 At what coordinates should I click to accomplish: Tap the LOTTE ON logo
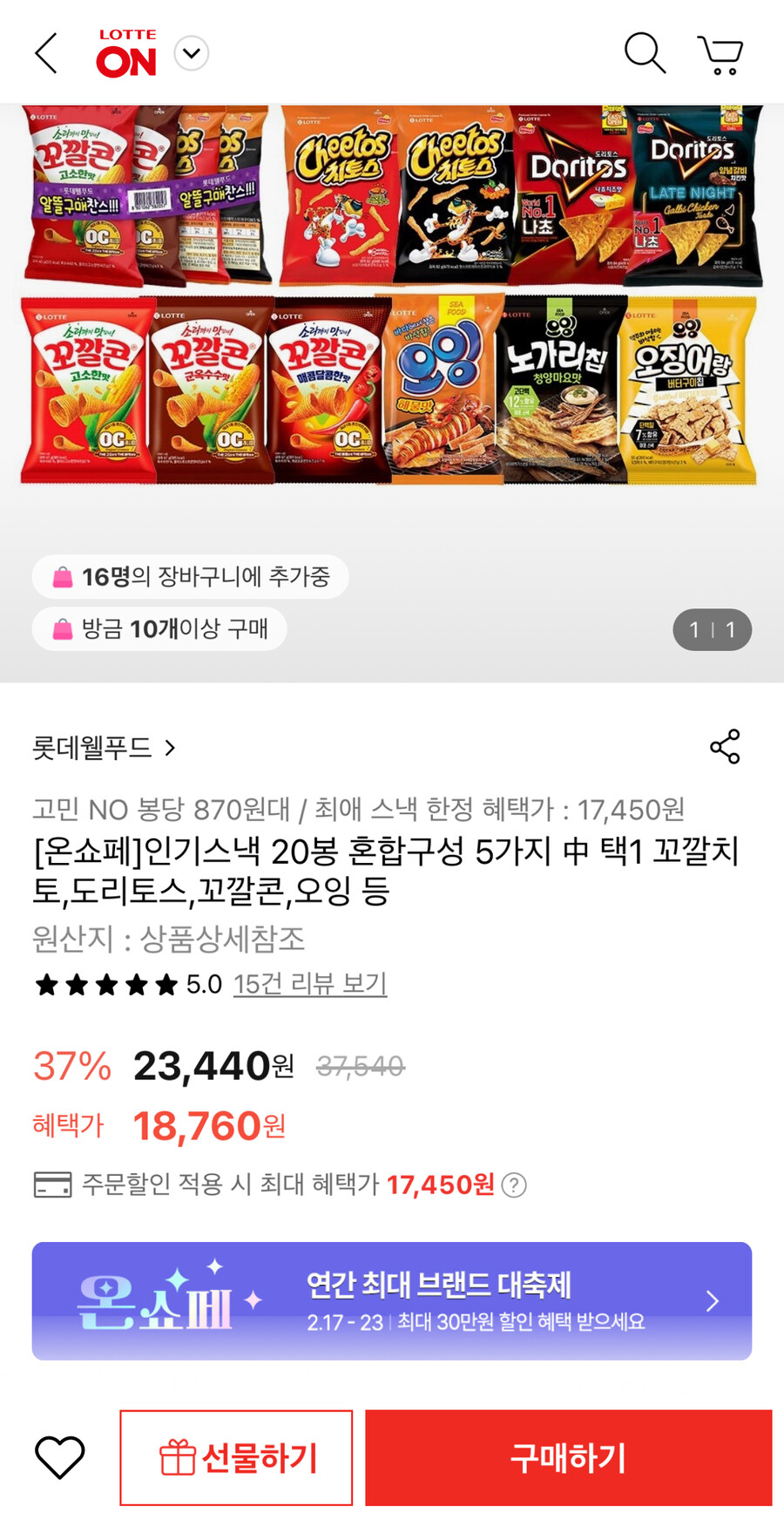[x=126, y=52]
